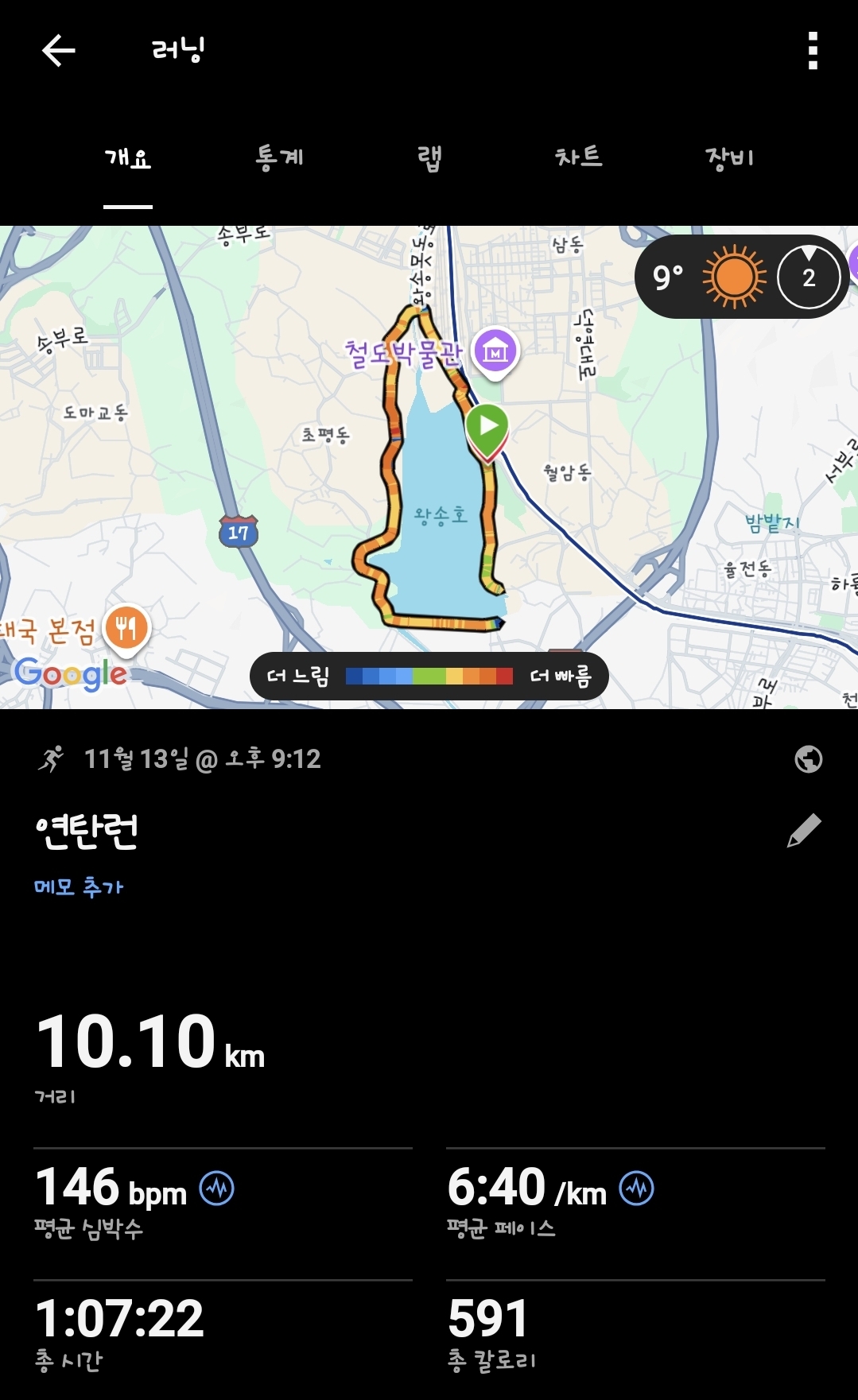
Task: Tap the pace color legend bar
Action: (x=429, y=676)
